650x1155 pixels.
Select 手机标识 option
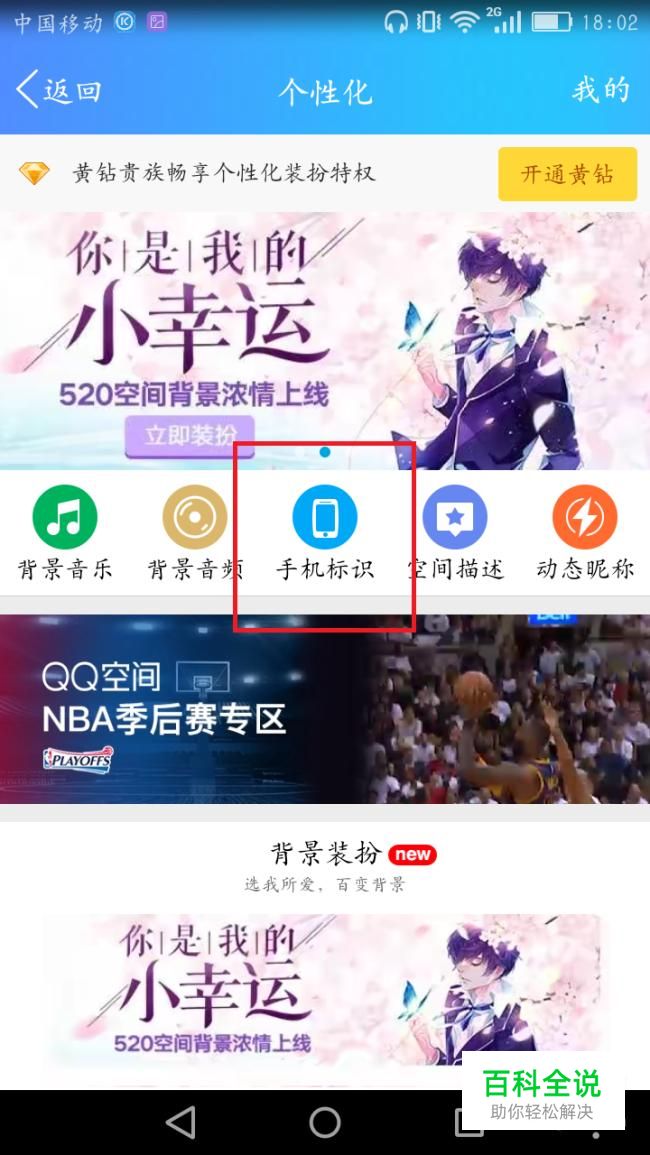[325, 535]
